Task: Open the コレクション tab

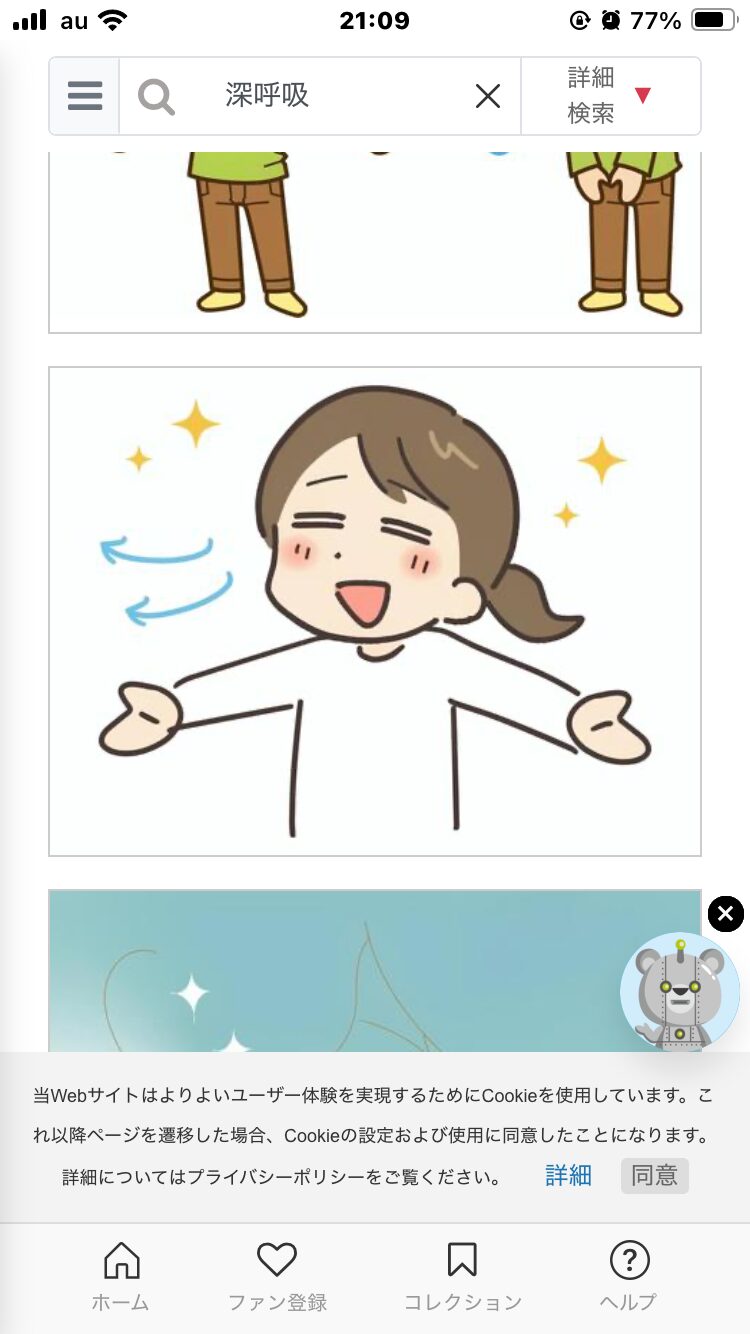Action: [x=462, y=1275]
